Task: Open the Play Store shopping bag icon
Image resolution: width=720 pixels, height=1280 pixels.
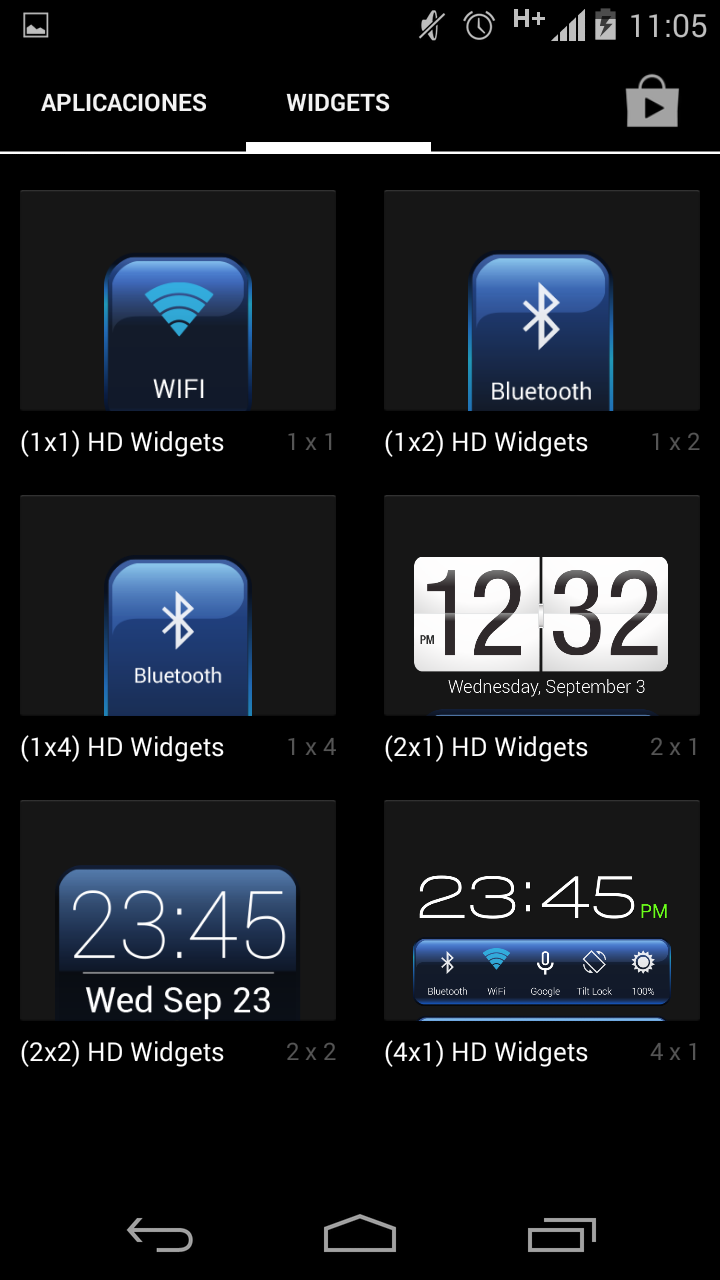Action: coord(652,101)
